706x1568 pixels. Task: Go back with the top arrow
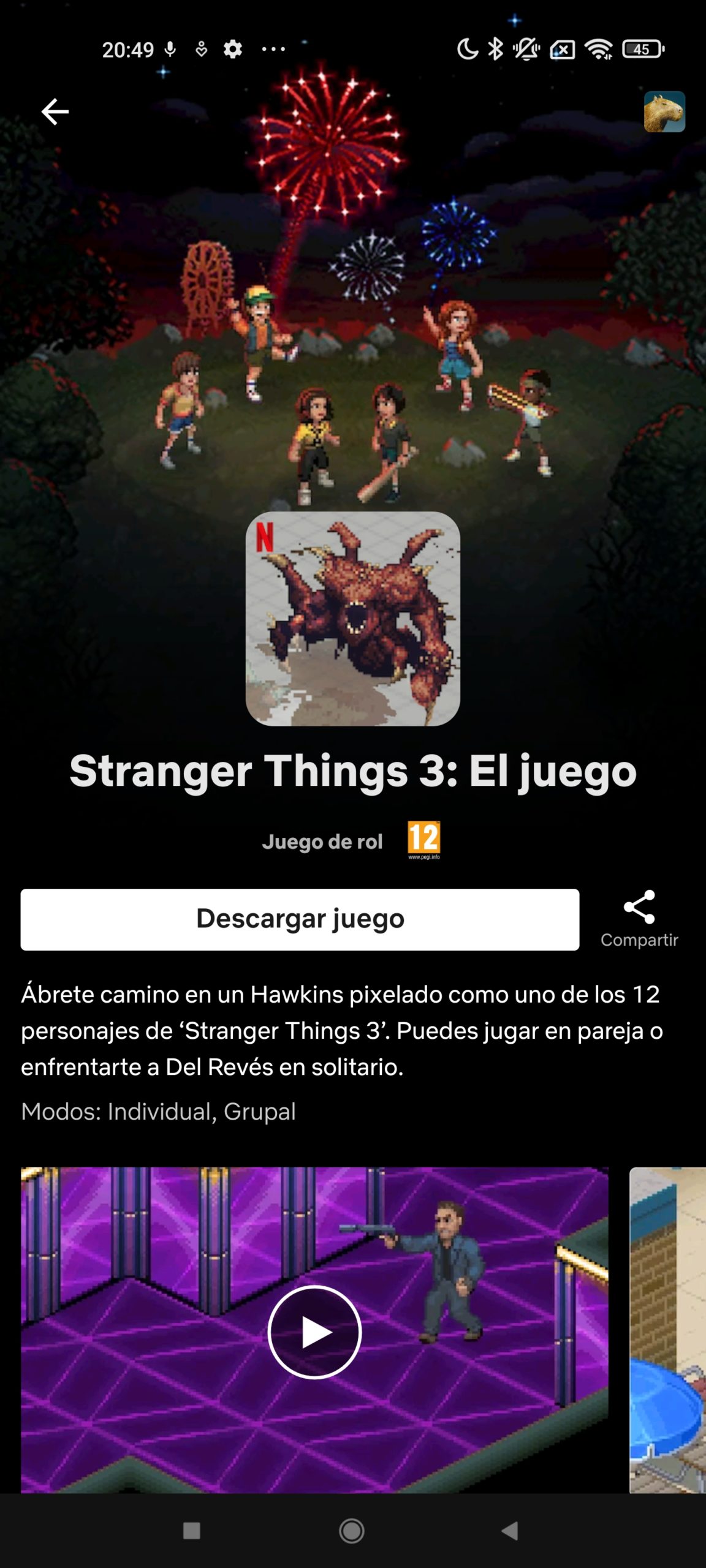pyautogui.click(x=55, y=111)
